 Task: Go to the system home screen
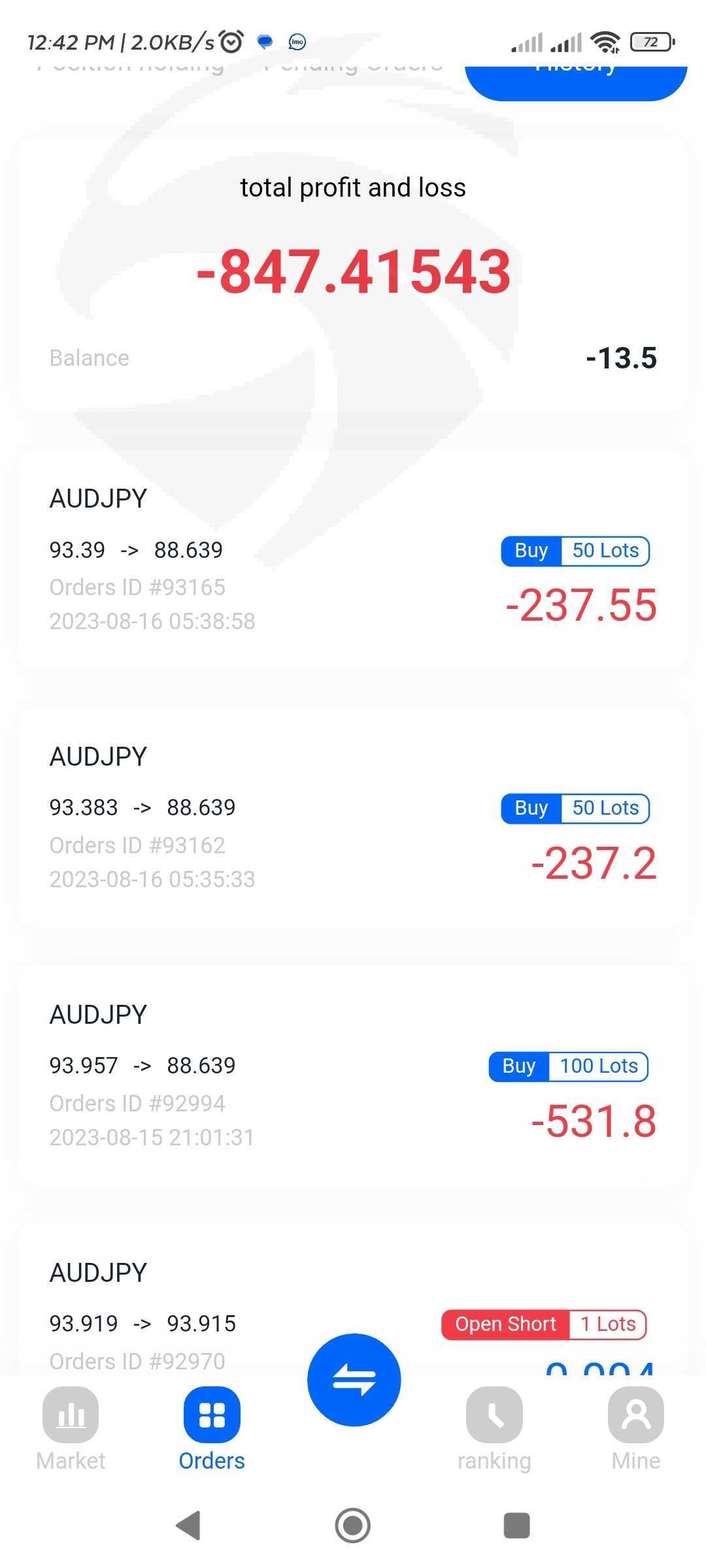pos(353,1526)
